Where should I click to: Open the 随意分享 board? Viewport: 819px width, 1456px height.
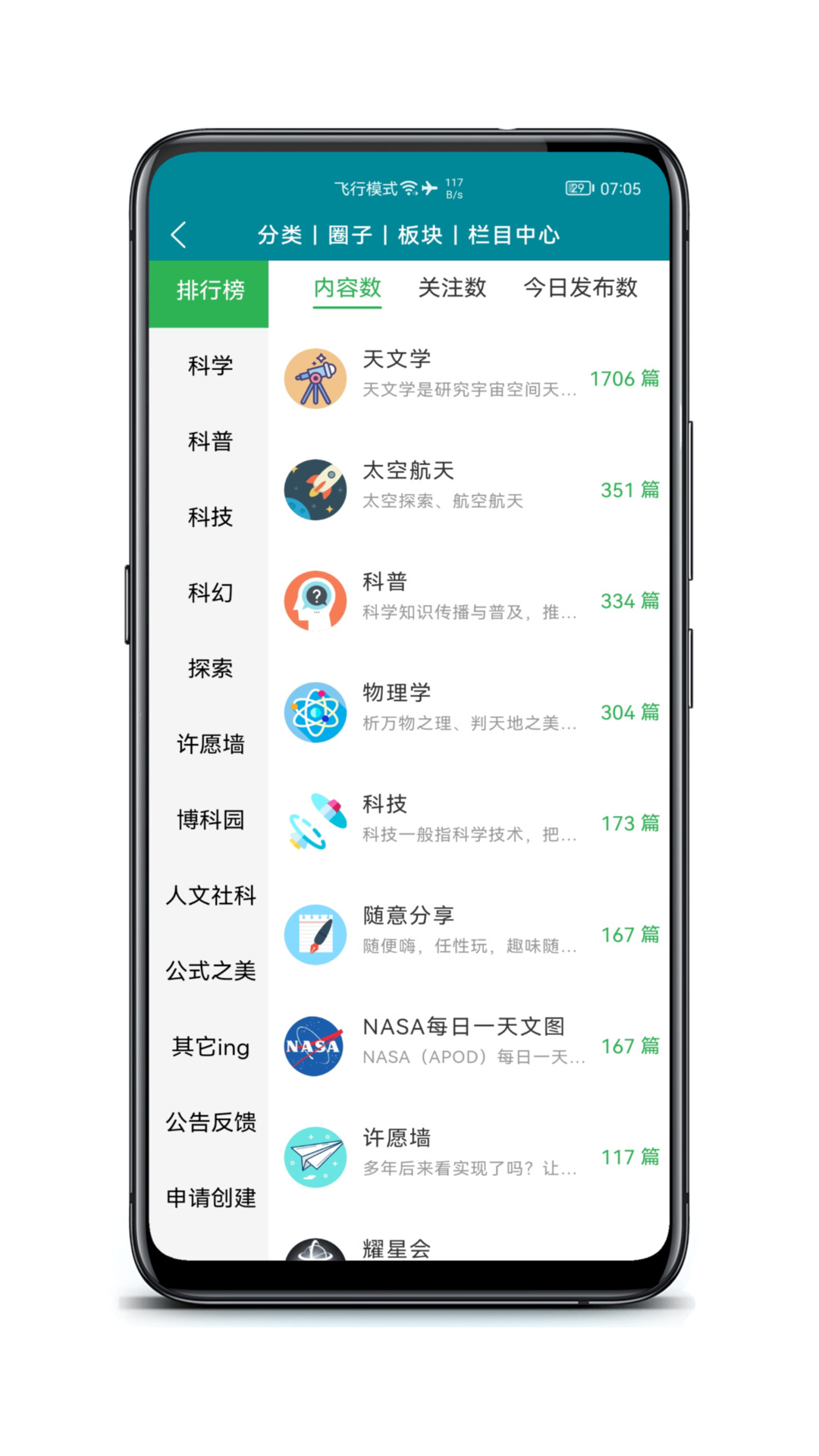469,934
